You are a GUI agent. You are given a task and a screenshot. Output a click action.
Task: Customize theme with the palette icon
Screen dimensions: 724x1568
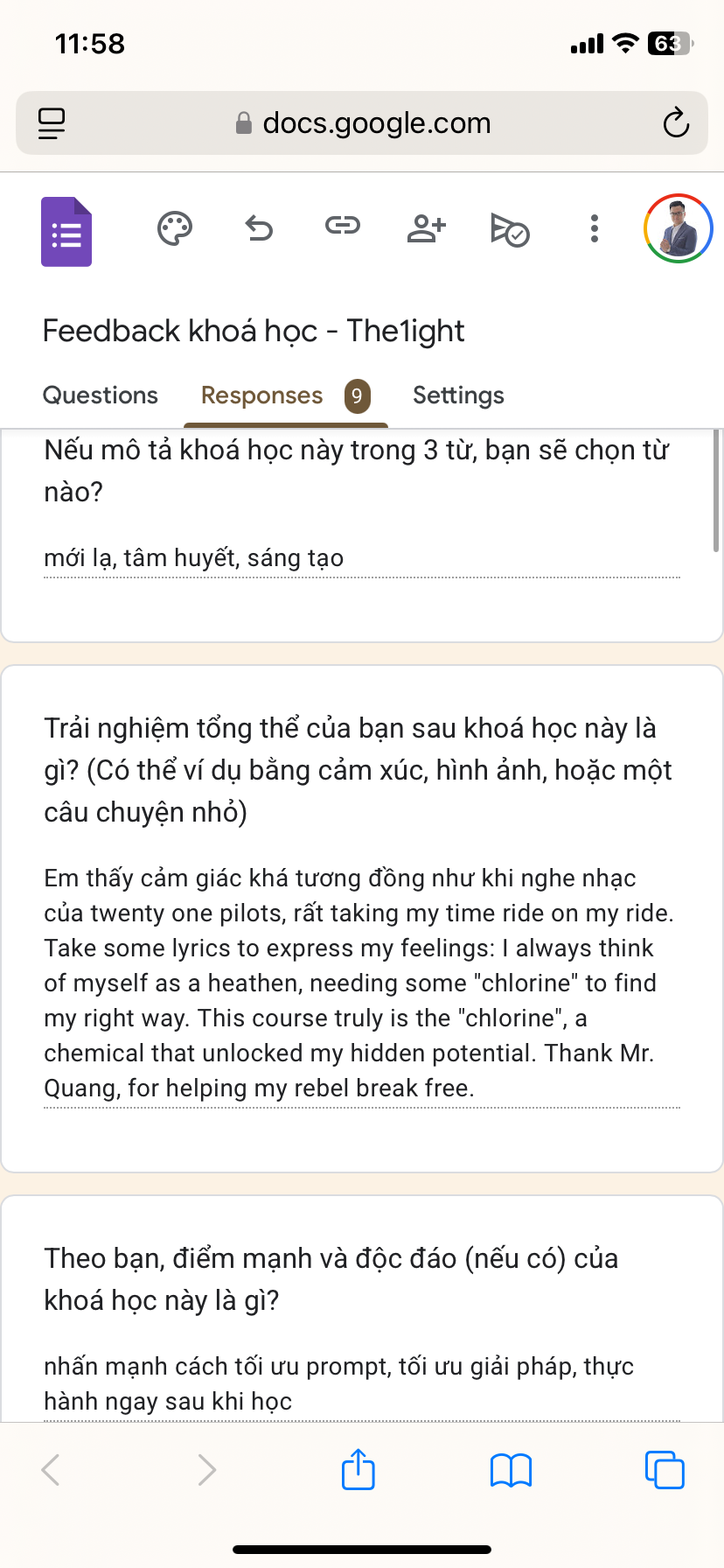pos(175,229)
